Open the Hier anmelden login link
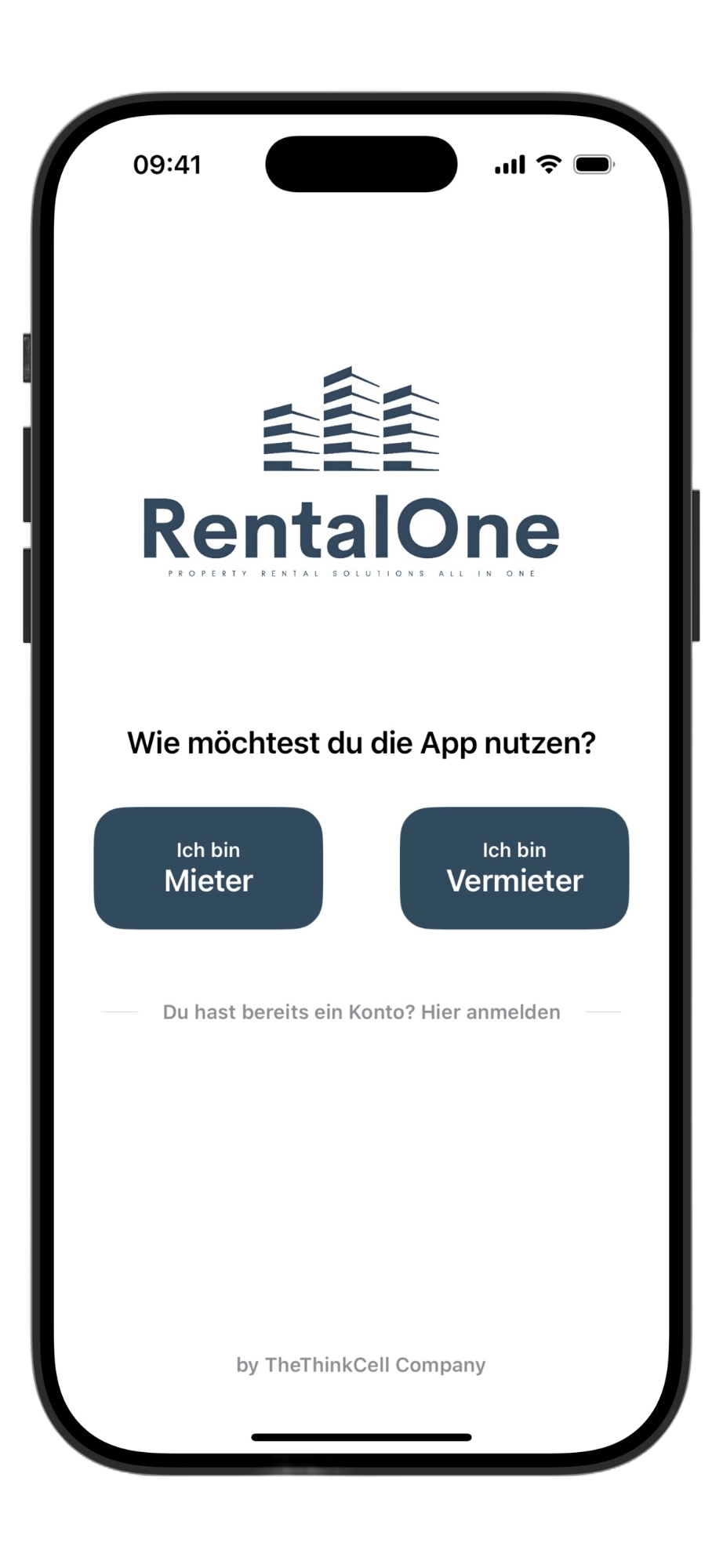This screenshot has width=723, height=1568. click(490, 1012)
